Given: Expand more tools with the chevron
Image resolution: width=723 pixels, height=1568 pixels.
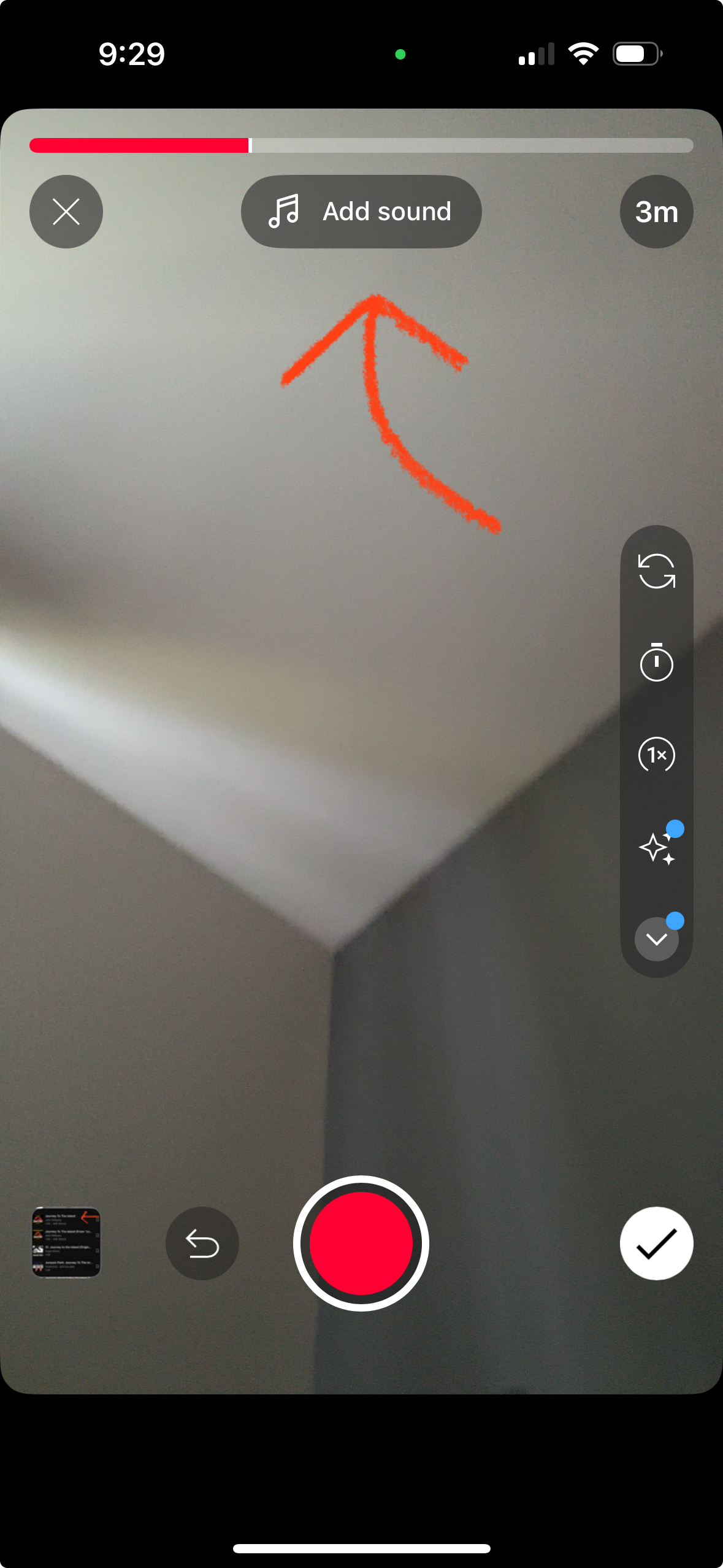Looking at the screenshot, I should pos(656,939).
